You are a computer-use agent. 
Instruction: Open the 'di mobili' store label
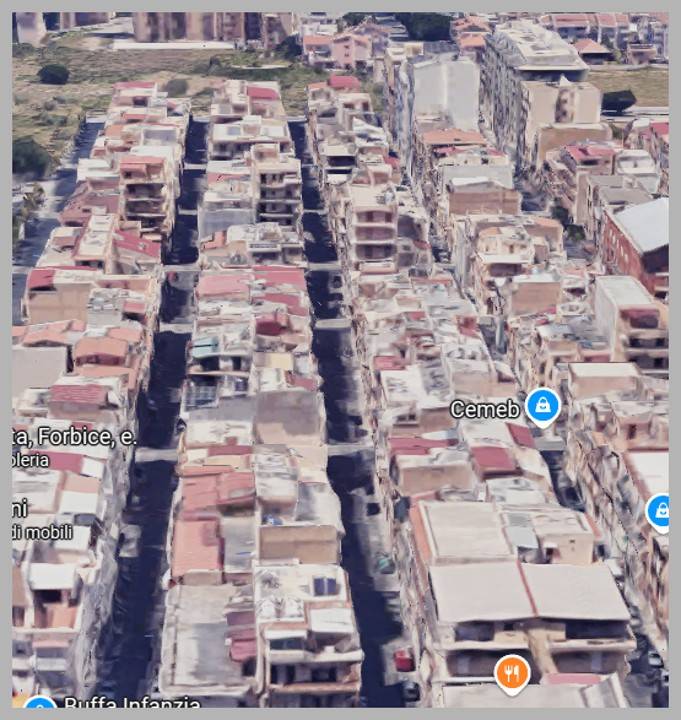coord(42,532)
